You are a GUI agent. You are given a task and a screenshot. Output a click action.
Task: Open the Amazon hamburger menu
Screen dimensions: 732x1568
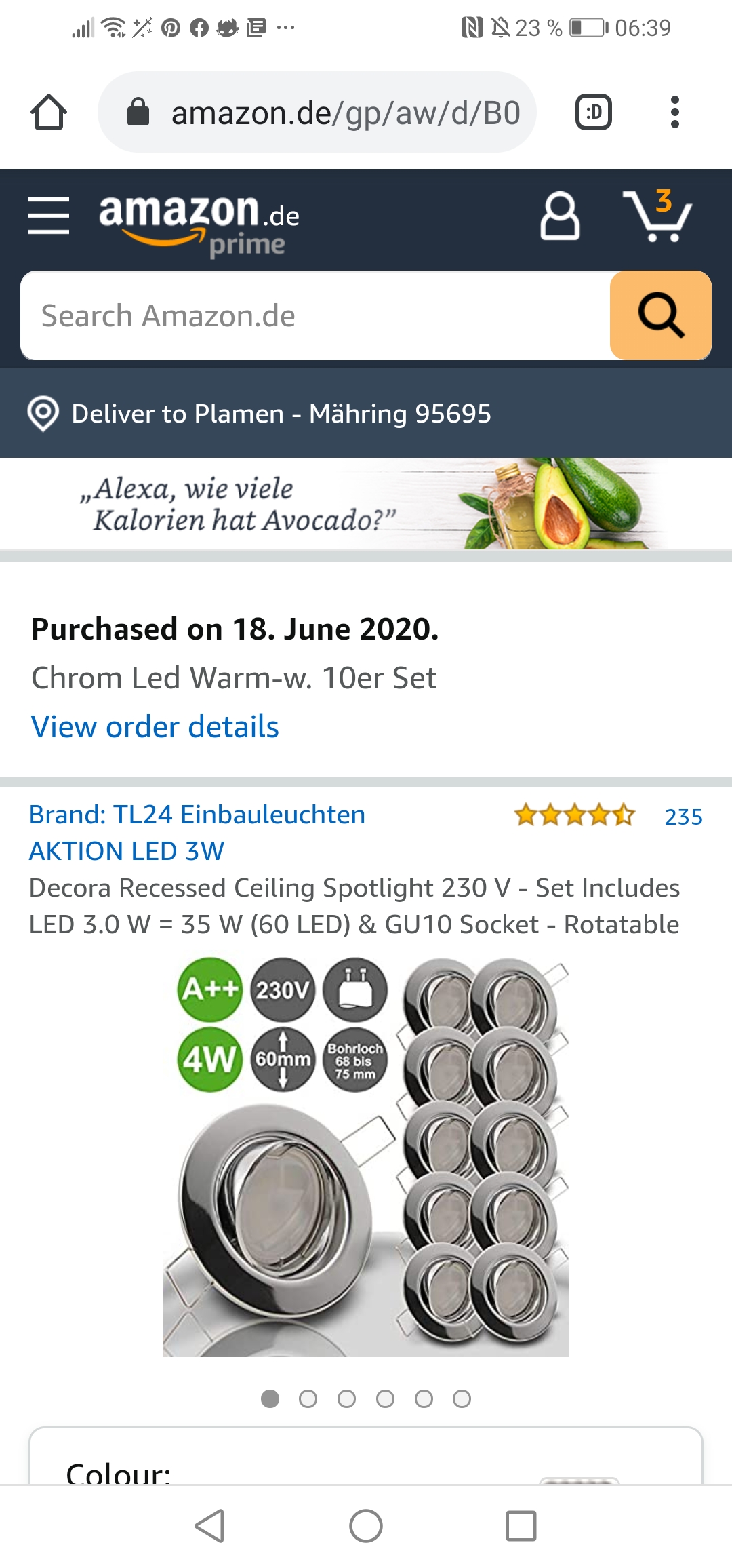click(x=49, y=216)
